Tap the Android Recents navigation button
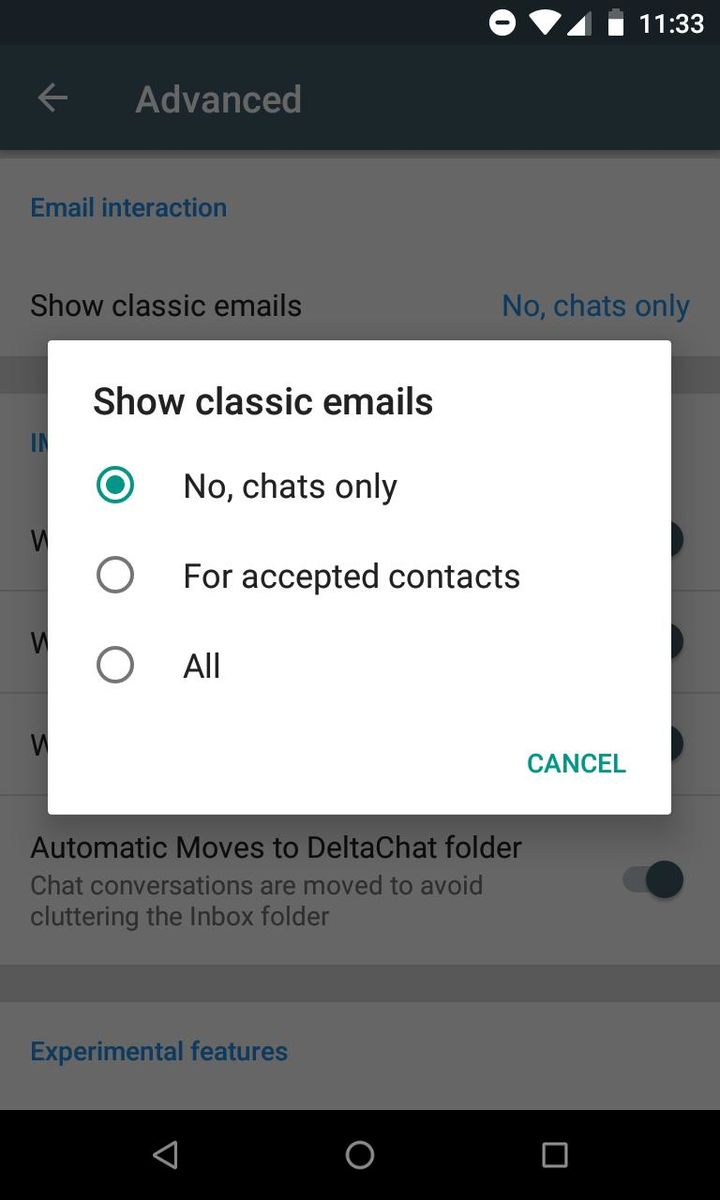Screen dimensions: 720x1200 [x=554, y=1155]
